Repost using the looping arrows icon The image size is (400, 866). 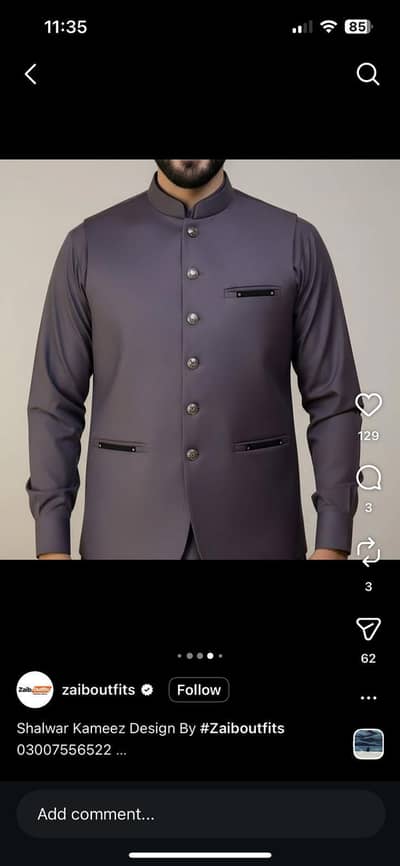tap(368, 552)
